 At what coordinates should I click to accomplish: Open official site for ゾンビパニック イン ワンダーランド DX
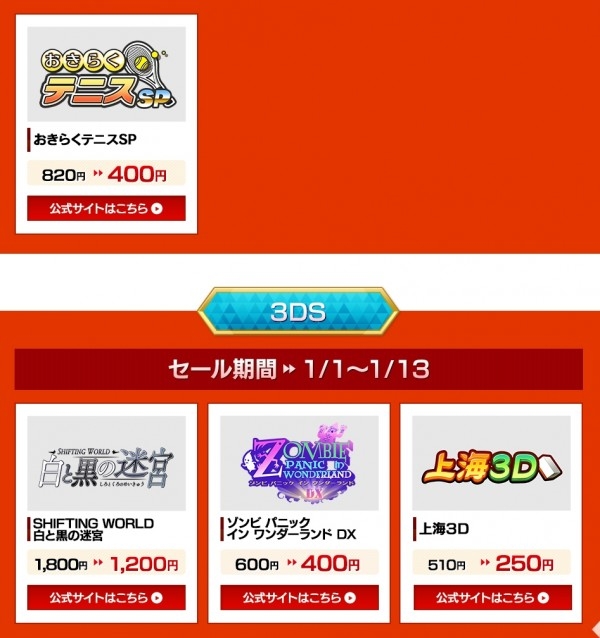[x=299, y=598]
